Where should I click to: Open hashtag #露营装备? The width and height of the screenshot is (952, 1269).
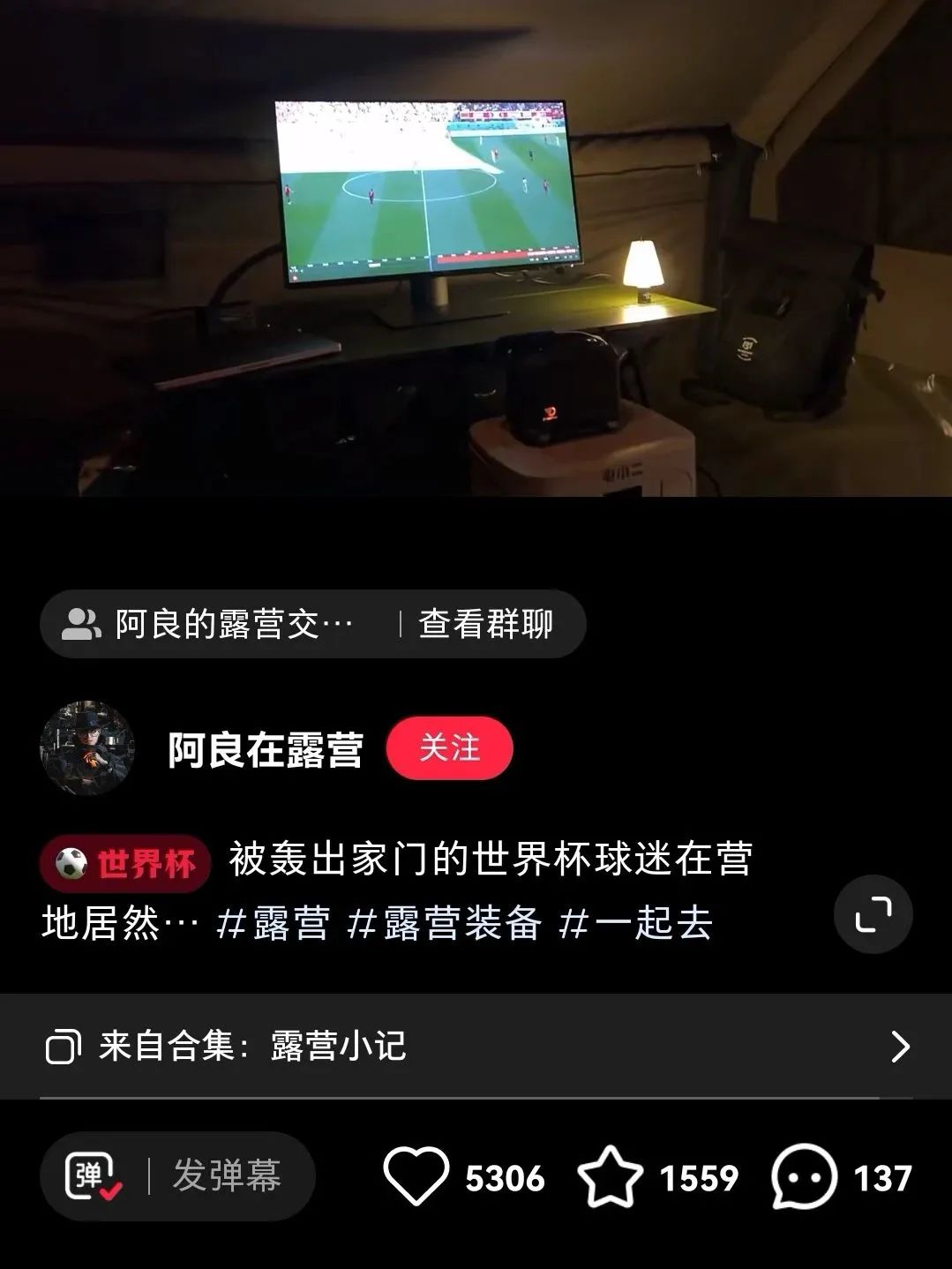[x=444, y=924]
